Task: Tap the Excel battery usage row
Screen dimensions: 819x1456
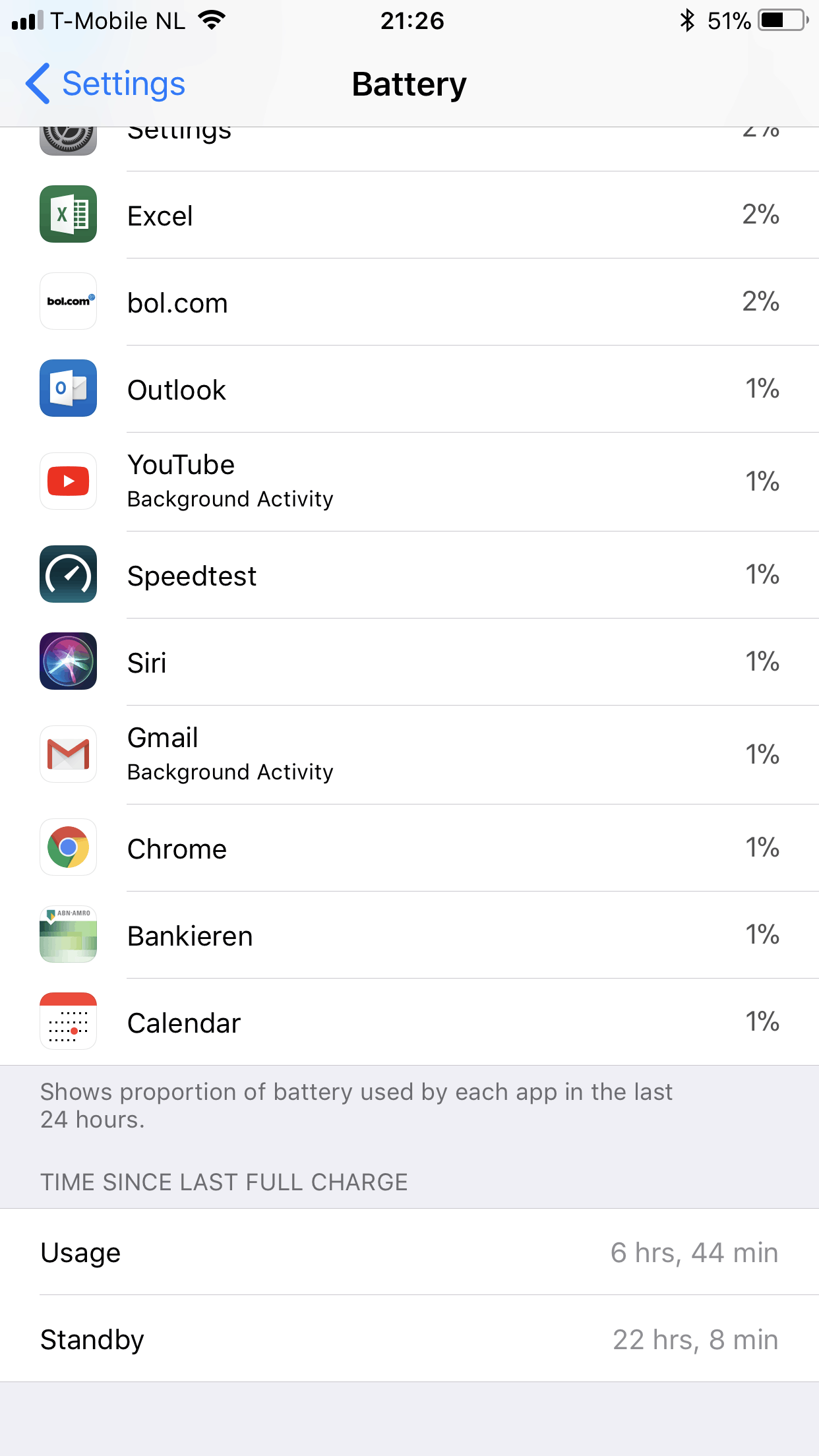Action: point(409,215)
